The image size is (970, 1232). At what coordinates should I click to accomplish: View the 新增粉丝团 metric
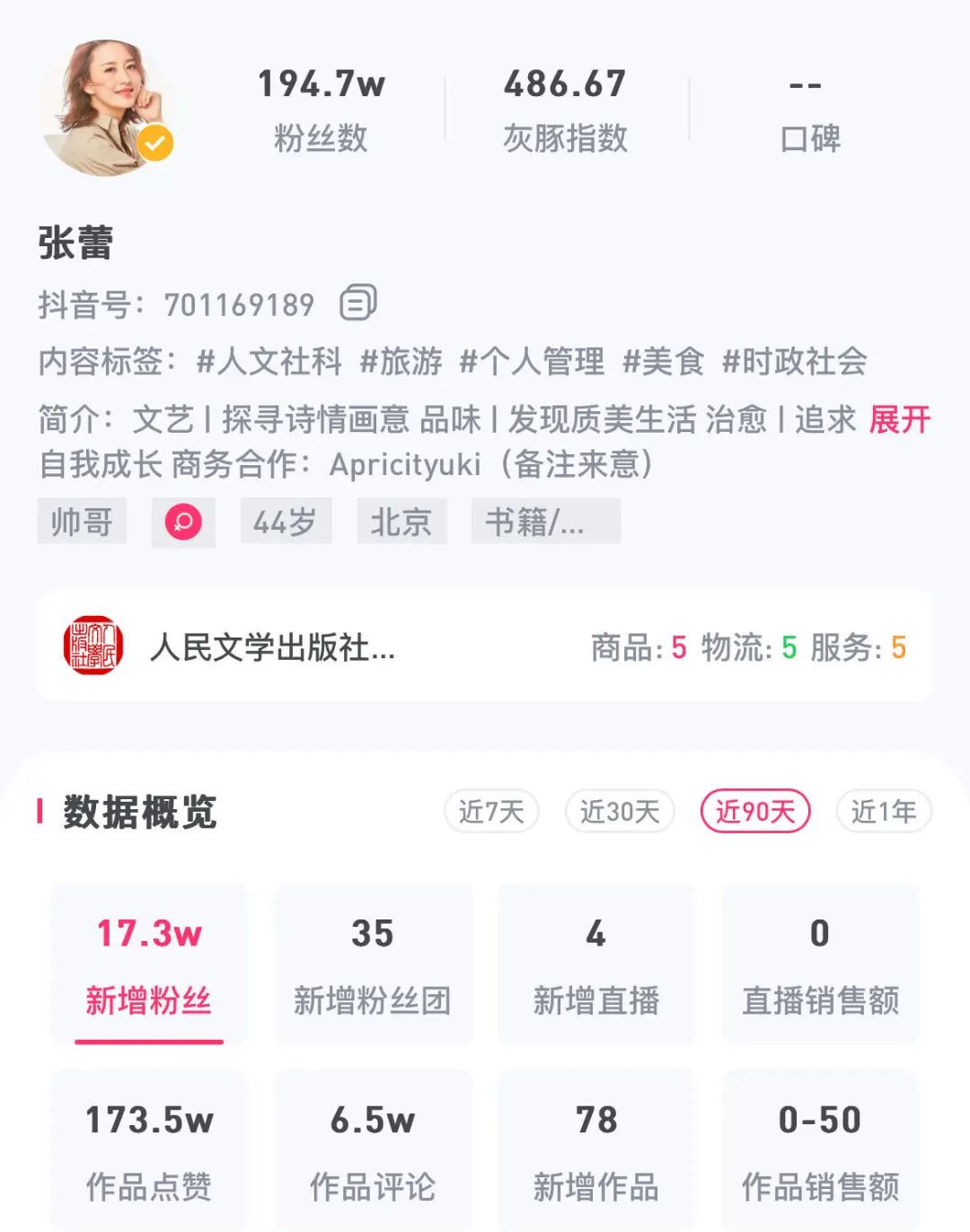pyautogui.click(x=373, y=964)
